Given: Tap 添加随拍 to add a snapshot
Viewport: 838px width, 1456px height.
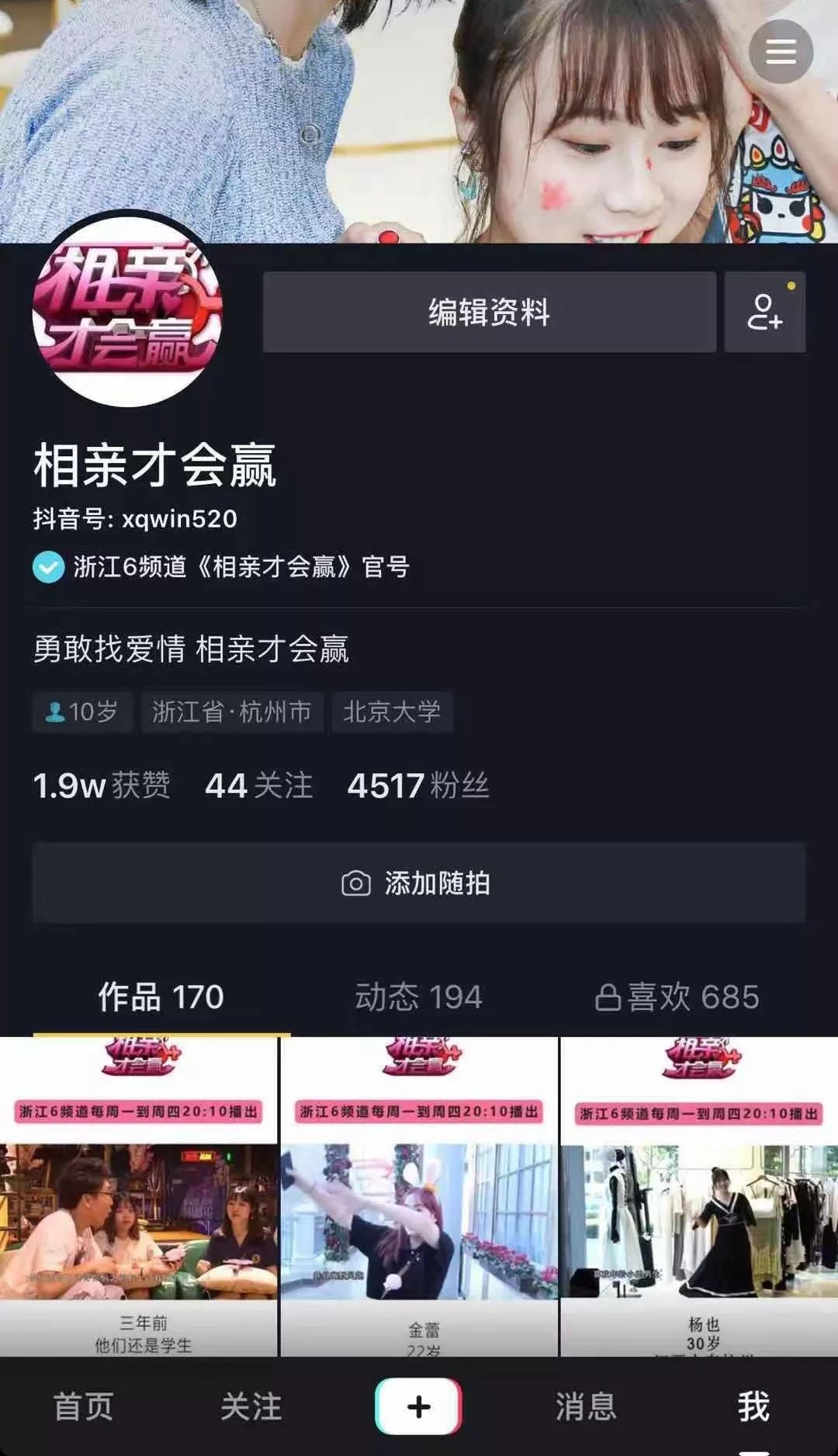Looking at the screenshot, I should (419, 883).
